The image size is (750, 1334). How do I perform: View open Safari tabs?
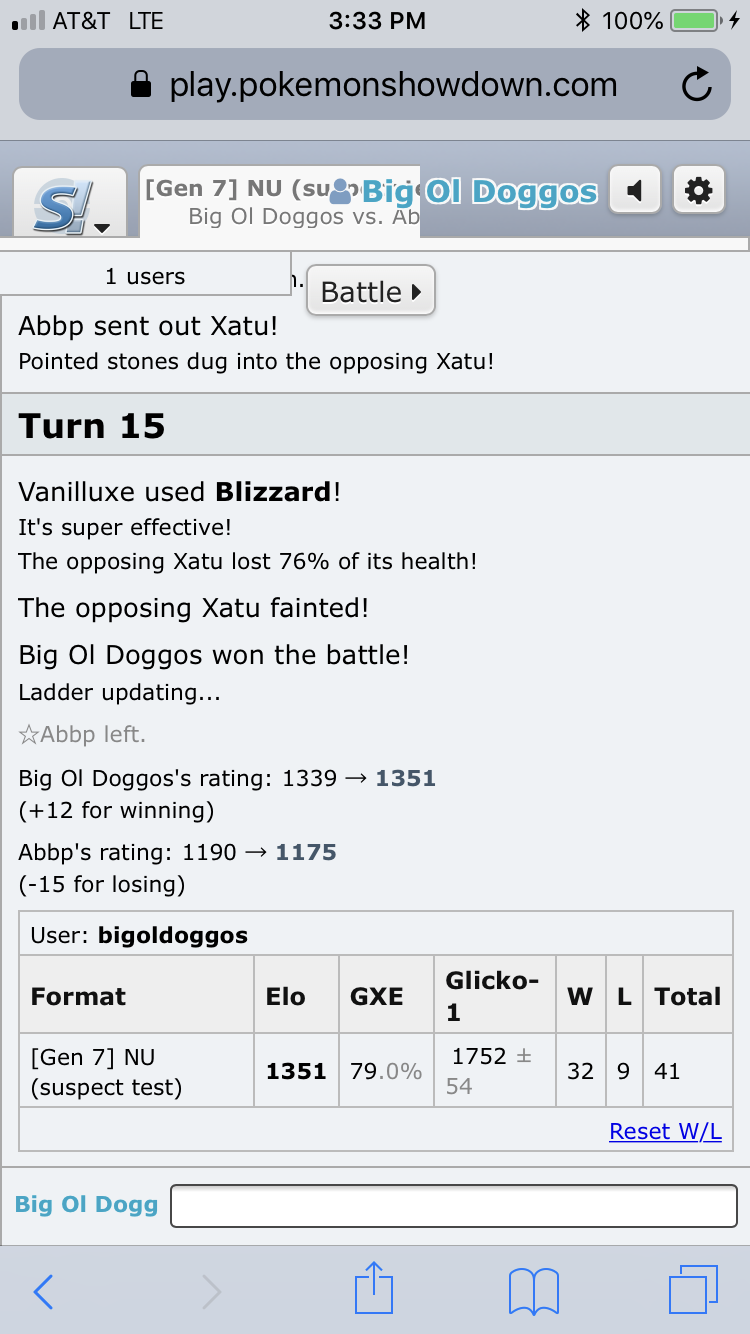click(x=692, y=1290)
